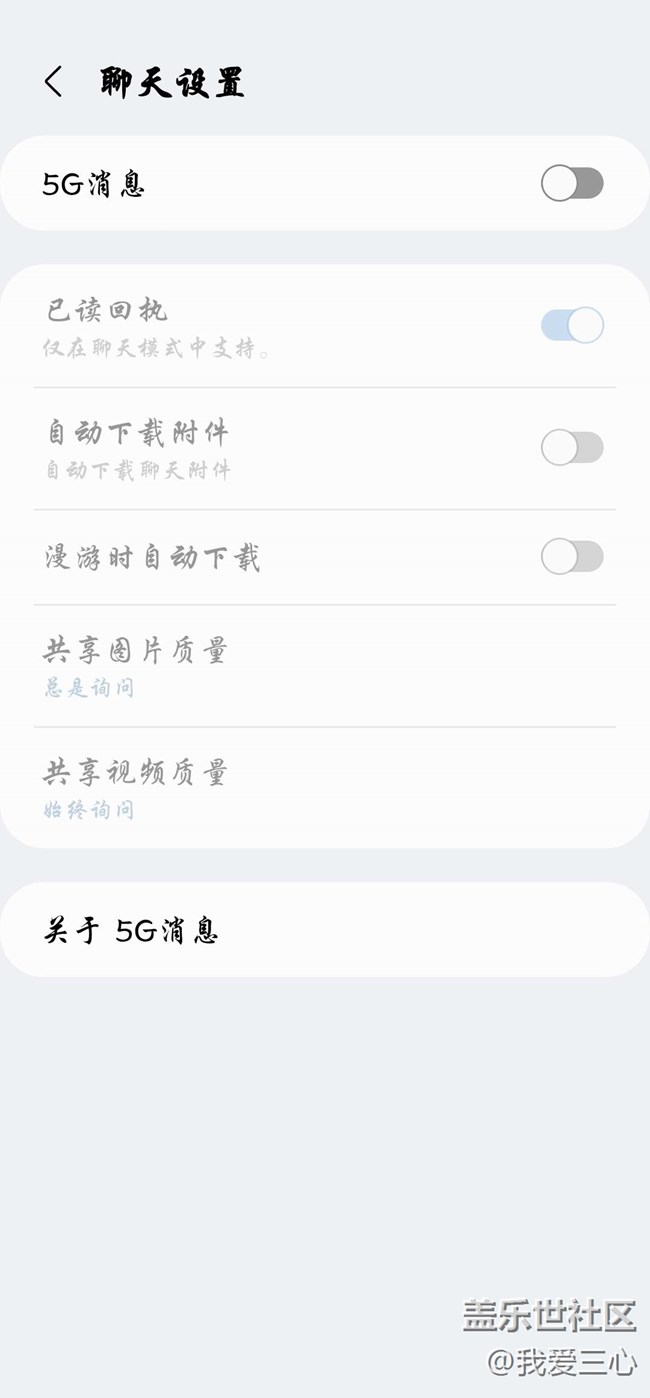Toggle 漫游时自动下载 switch
The width and height of the screenshot is (650, 1398).
(x=572, y=557)
